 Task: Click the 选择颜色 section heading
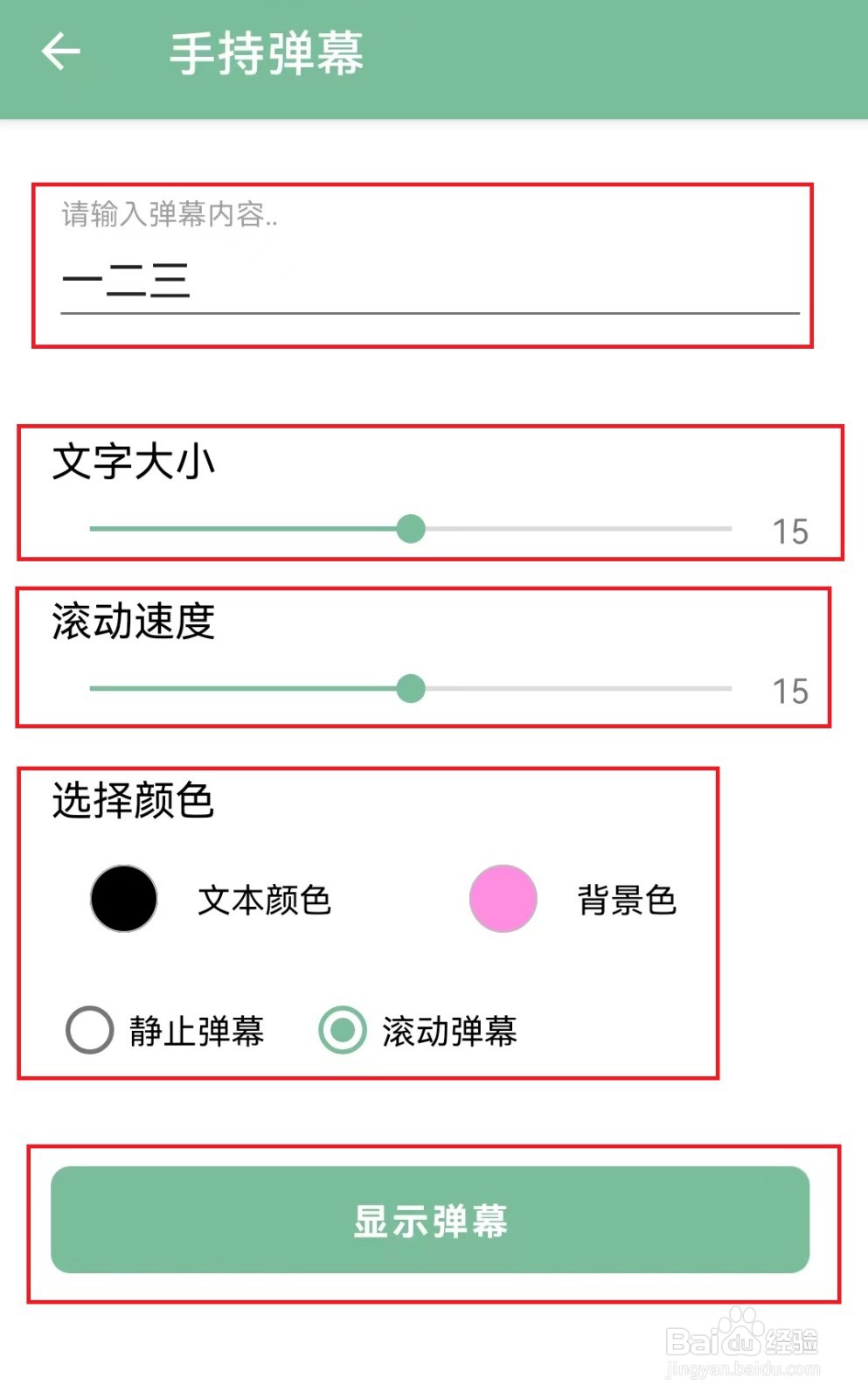(x=133, y=802)
